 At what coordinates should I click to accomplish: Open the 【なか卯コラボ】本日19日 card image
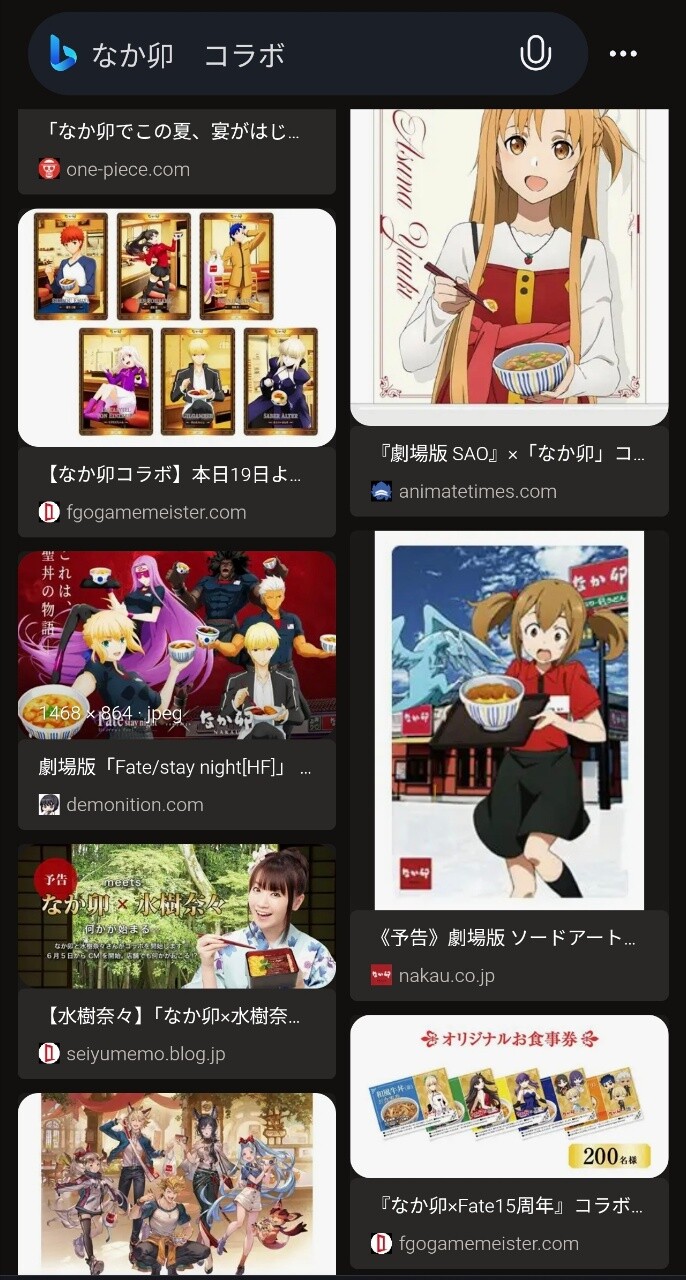tap(176, 327)
